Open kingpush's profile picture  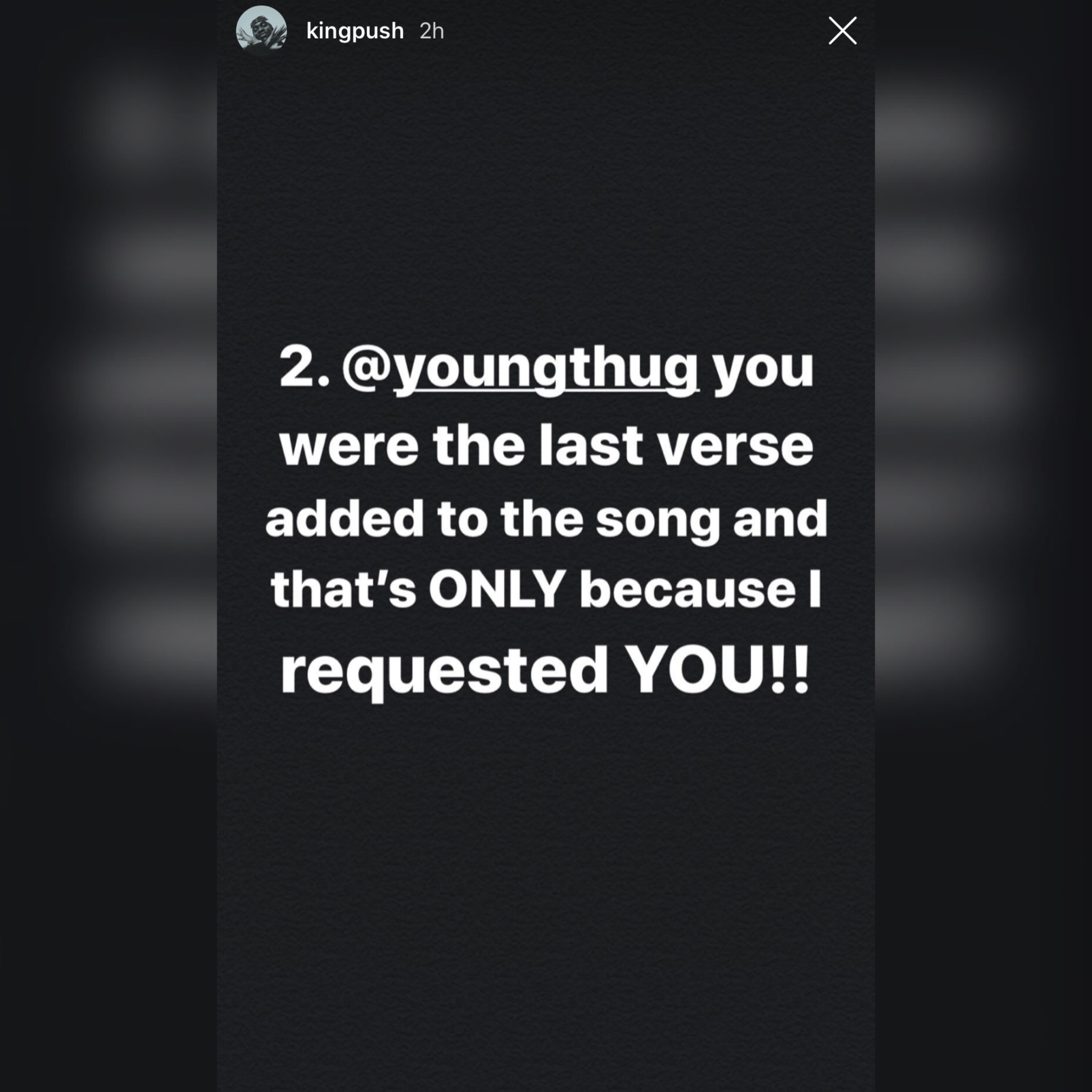[x=261, y=31]
